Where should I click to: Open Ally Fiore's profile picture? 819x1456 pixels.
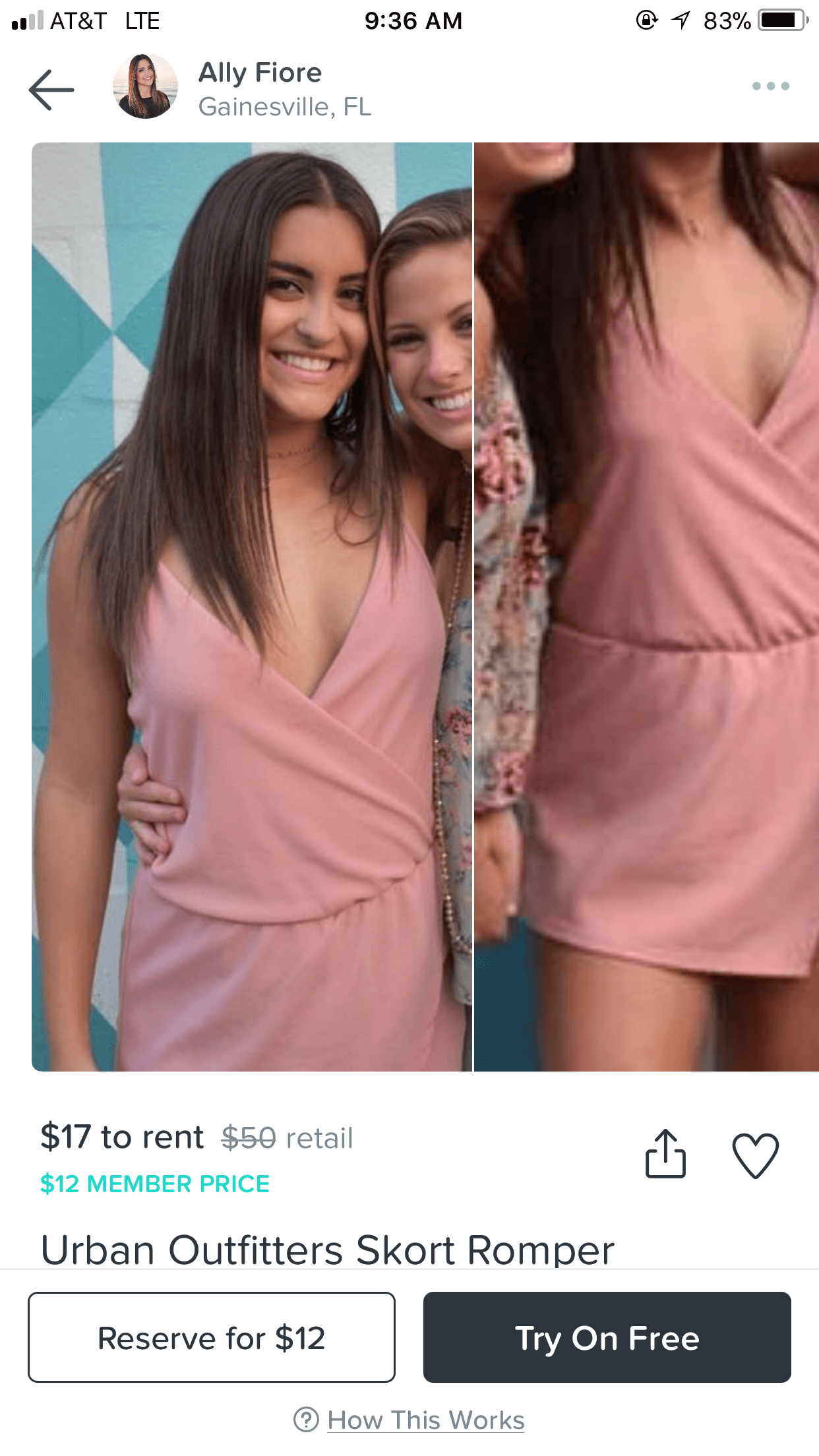[145, 86]
